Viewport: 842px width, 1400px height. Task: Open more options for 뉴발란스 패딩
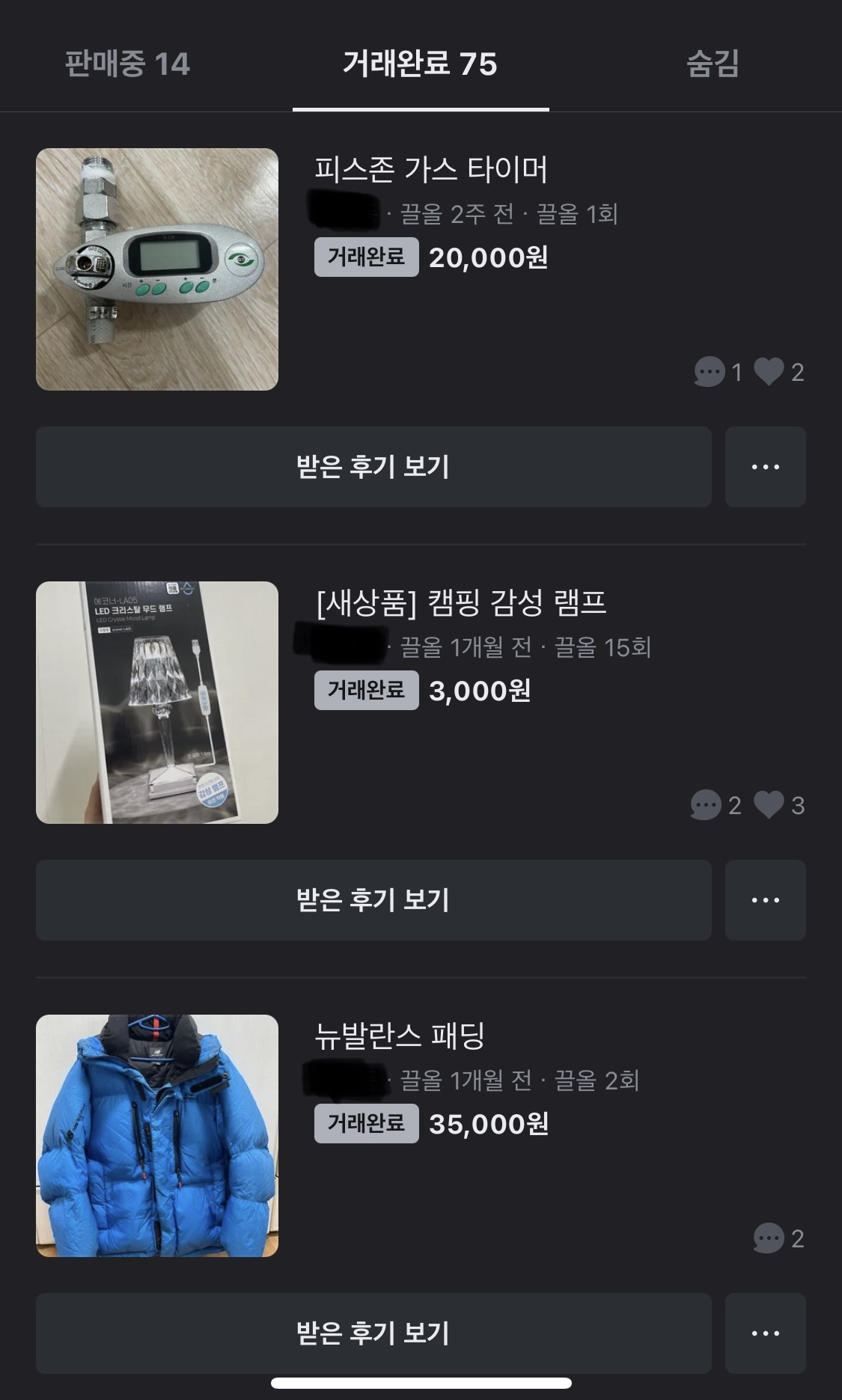coord(765,1333)
